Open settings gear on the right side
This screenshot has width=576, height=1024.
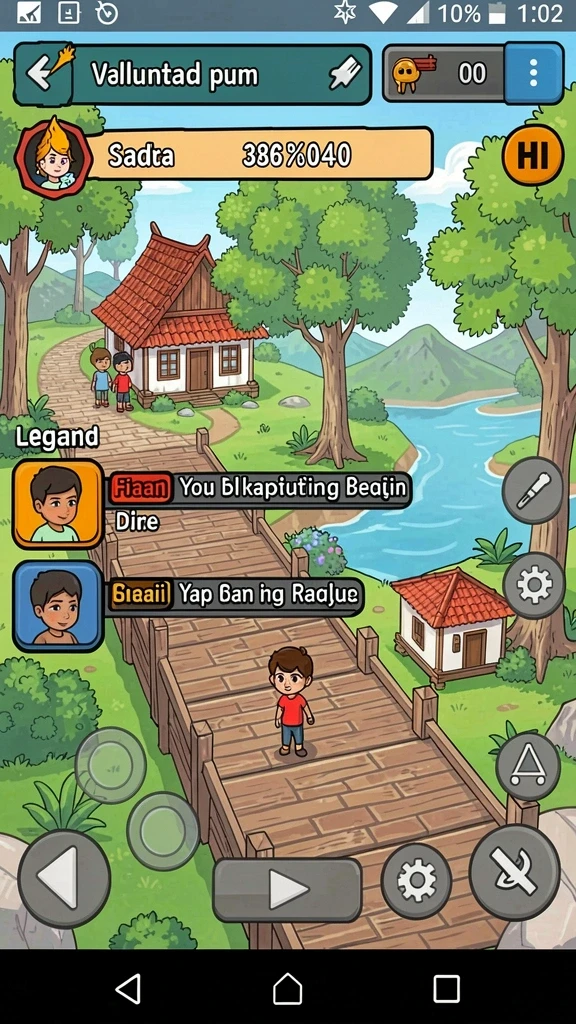pyautogui.click(x=534, y=586)
